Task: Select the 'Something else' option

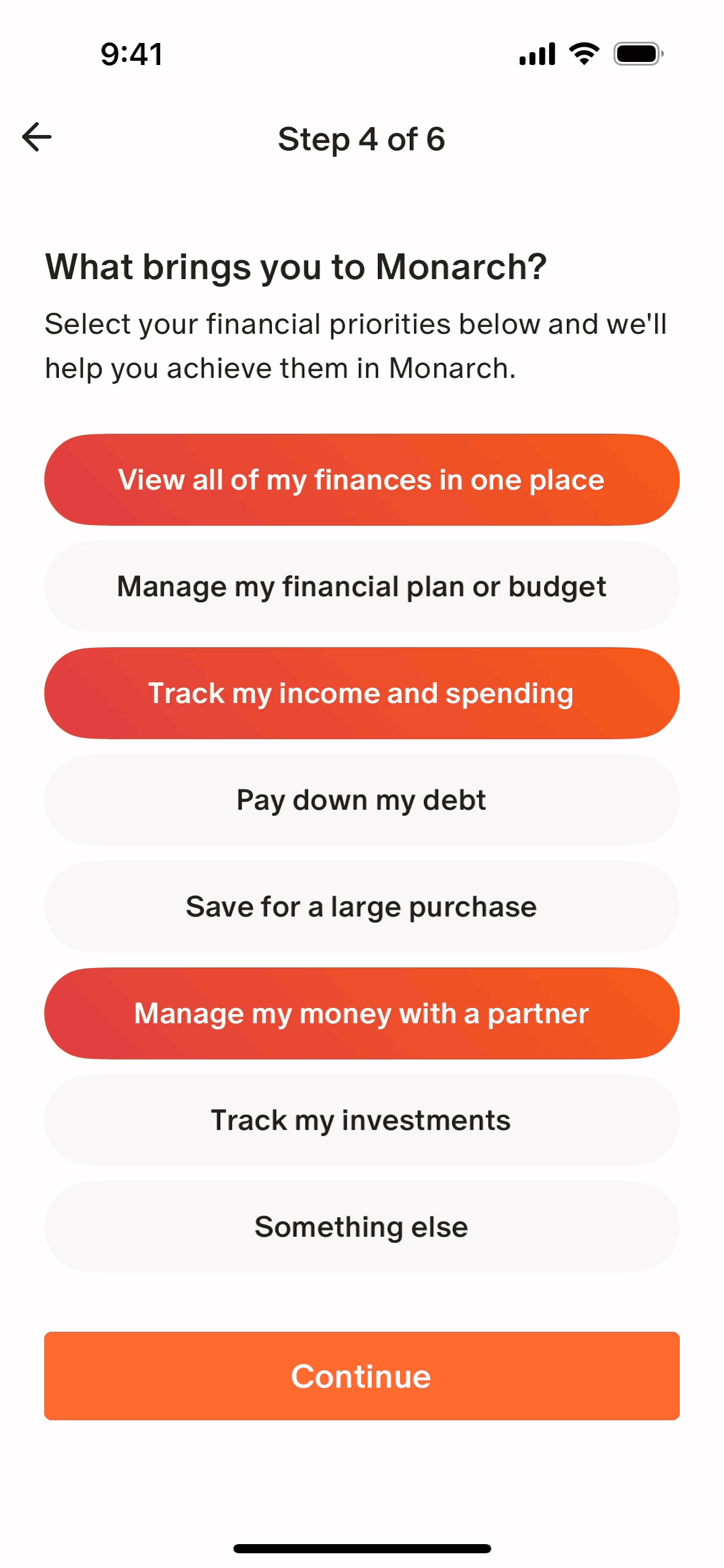Action: coord(362,1226)
